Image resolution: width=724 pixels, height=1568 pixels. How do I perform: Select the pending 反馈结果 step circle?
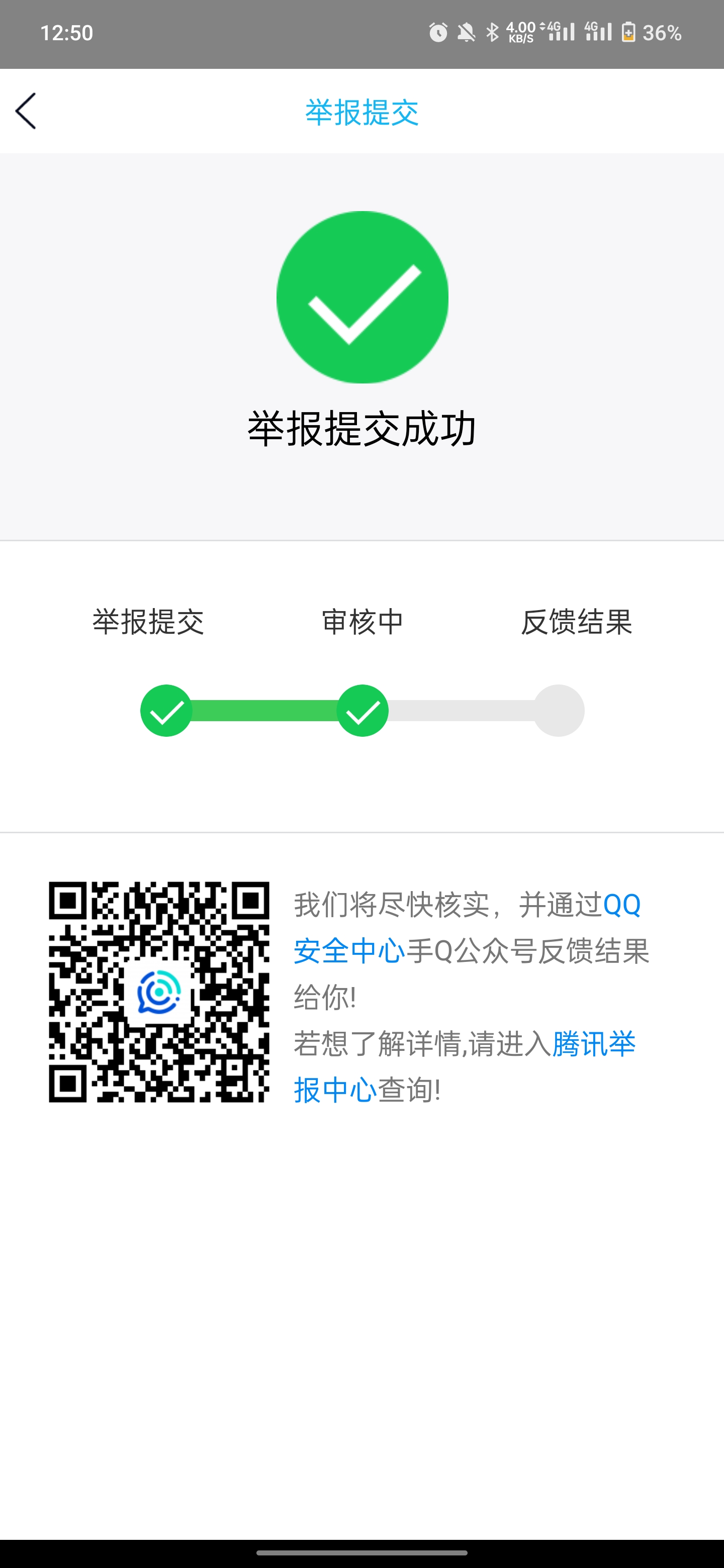pyautogui.click(x=559, y=710)
